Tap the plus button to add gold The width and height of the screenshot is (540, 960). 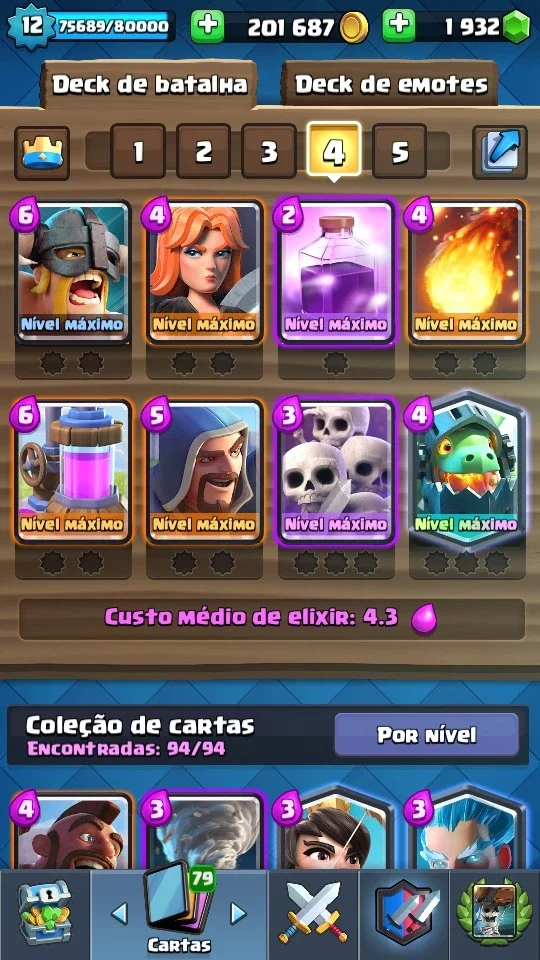tap(208, 26)
